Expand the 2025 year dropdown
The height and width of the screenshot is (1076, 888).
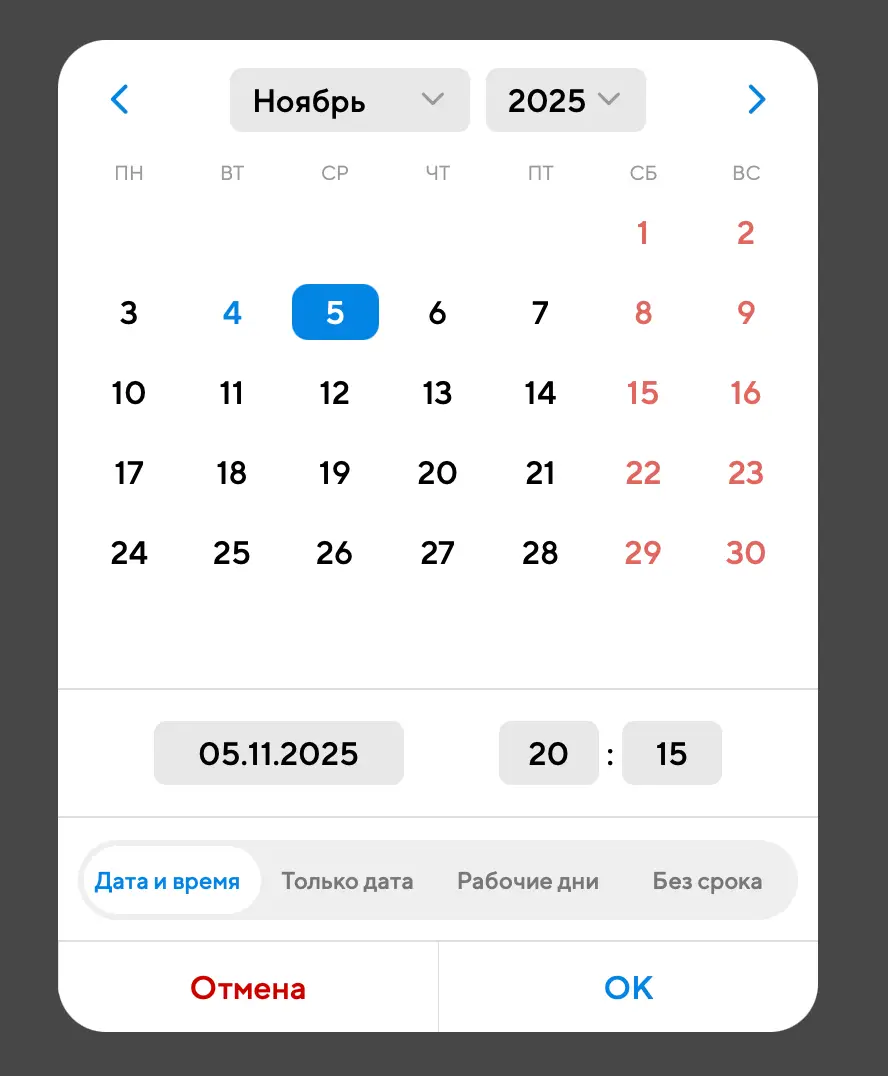pyautogui.click(x=565, y=100)
